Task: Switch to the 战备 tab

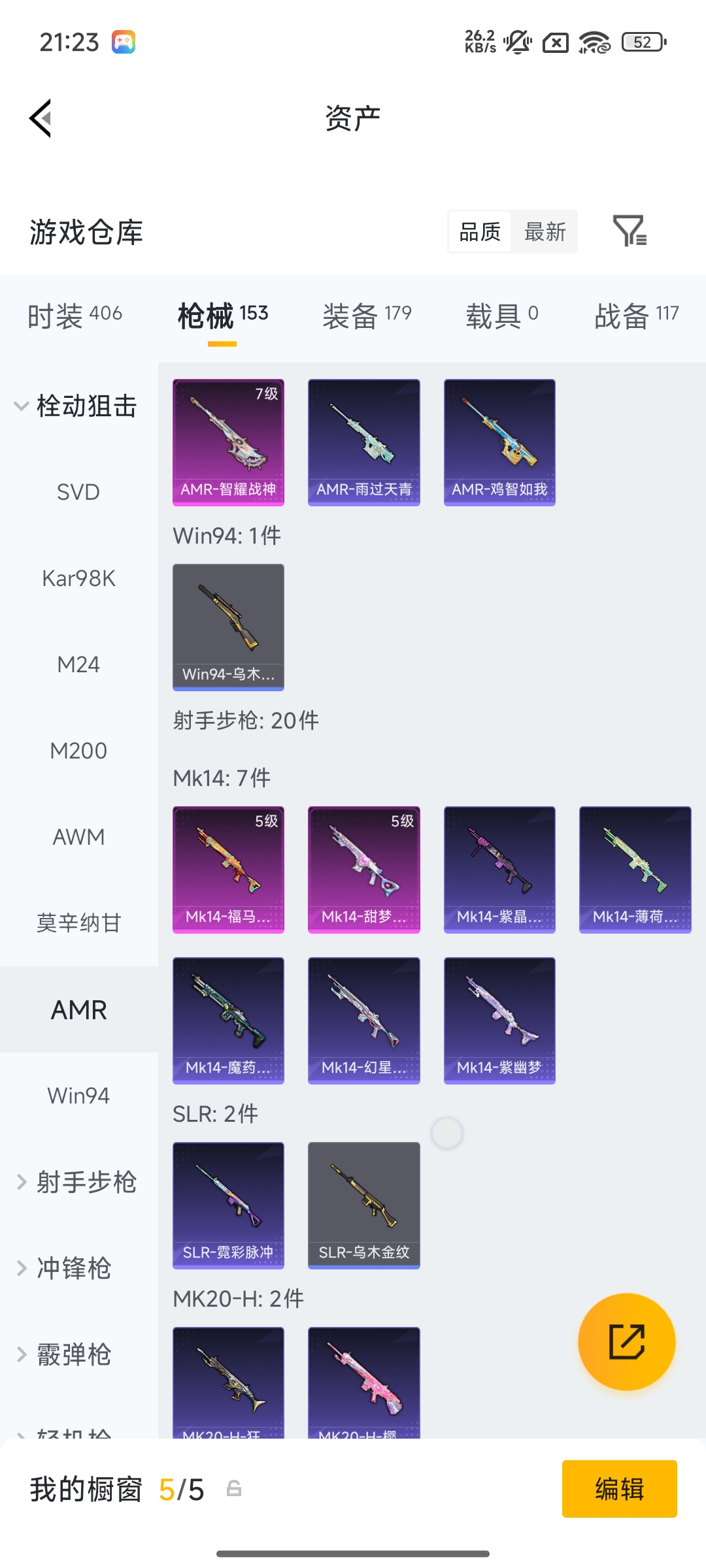Action: pos(636,316)
